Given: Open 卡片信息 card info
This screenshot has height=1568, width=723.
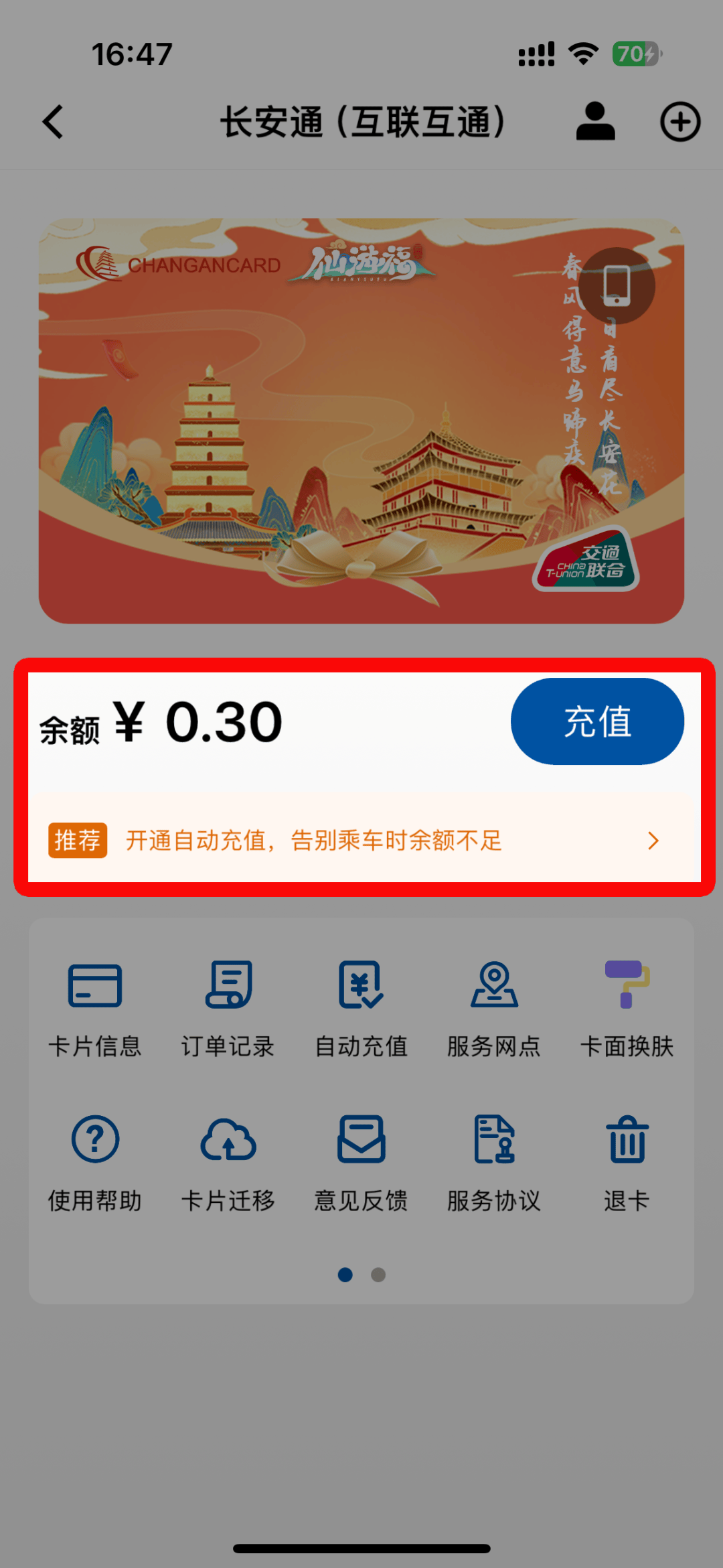Looking at the screenshot, I should click(95, 1009).
